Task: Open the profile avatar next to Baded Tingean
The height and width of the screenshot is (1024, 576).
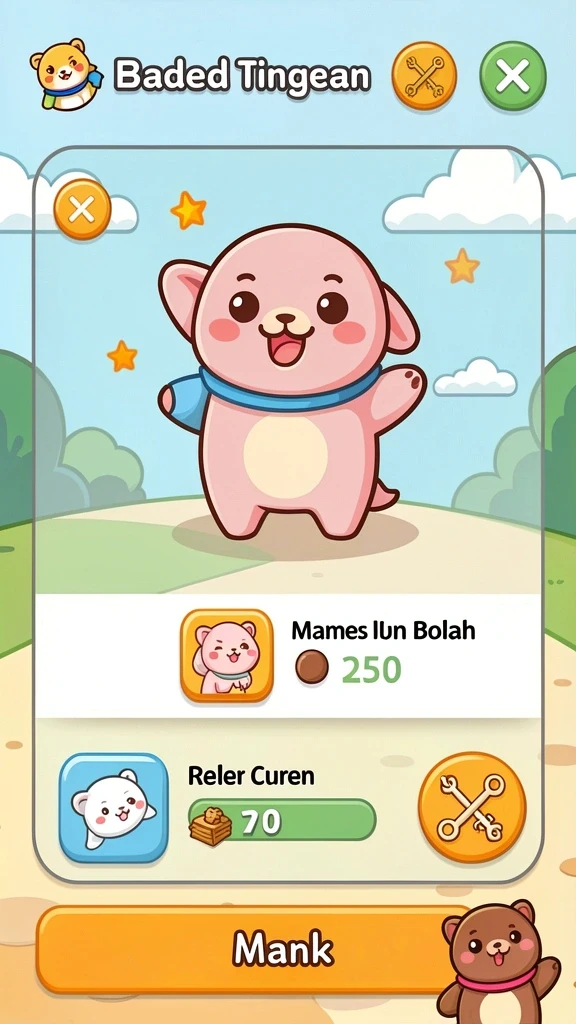Action: (66, 74)
